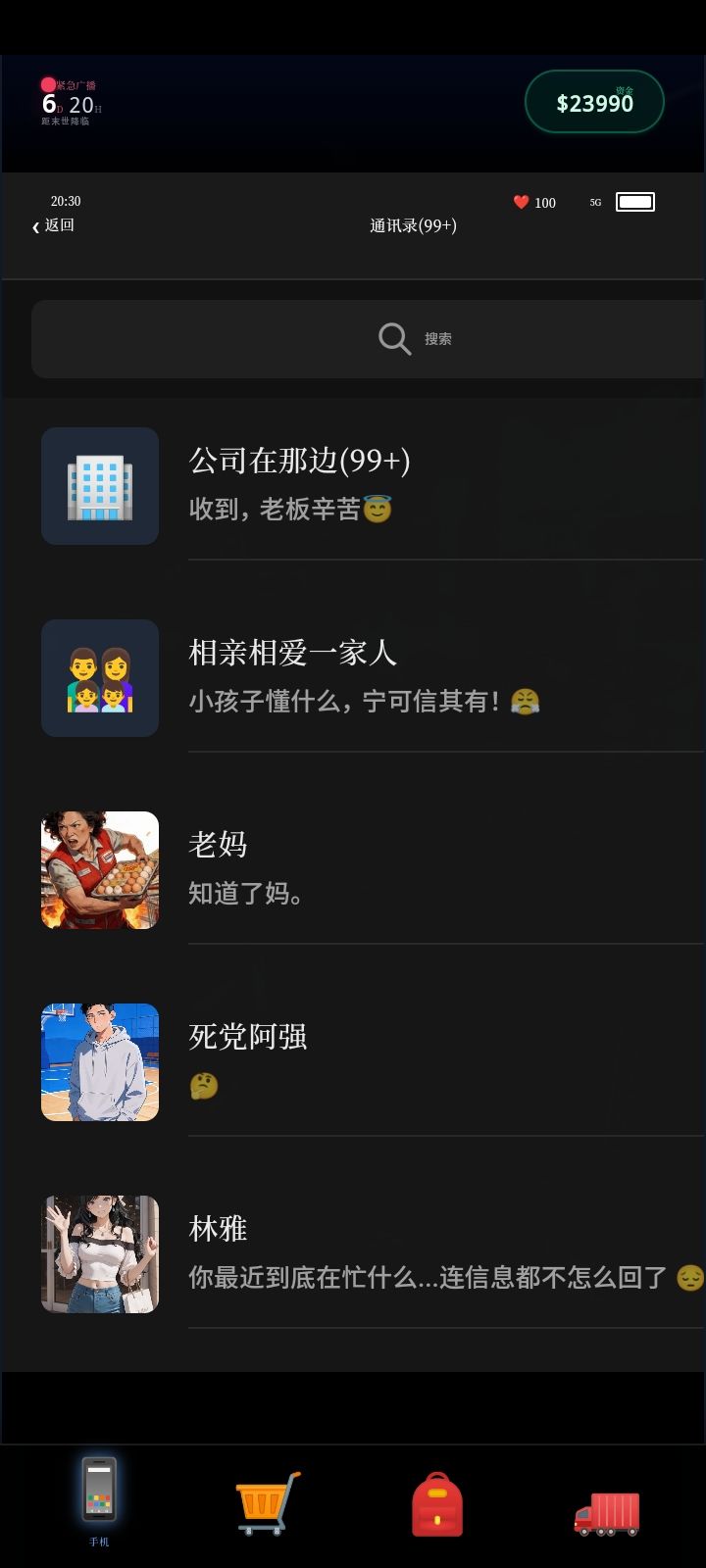Click the 5G network status icon
The image size is (706, 1568).
click(594, 201)
